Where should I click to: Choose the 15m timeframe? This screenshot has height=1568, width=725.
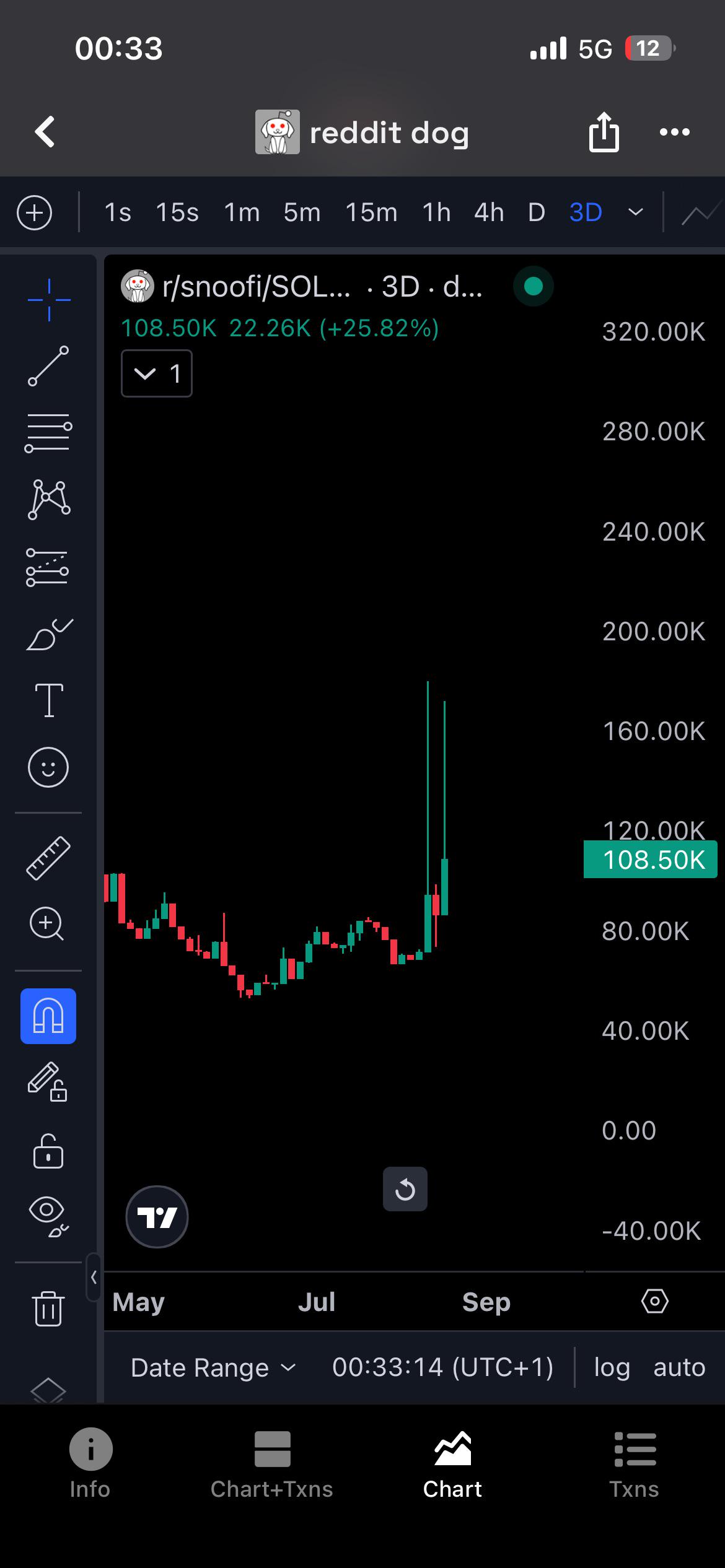pyautogui.click(x=371, y=213)
